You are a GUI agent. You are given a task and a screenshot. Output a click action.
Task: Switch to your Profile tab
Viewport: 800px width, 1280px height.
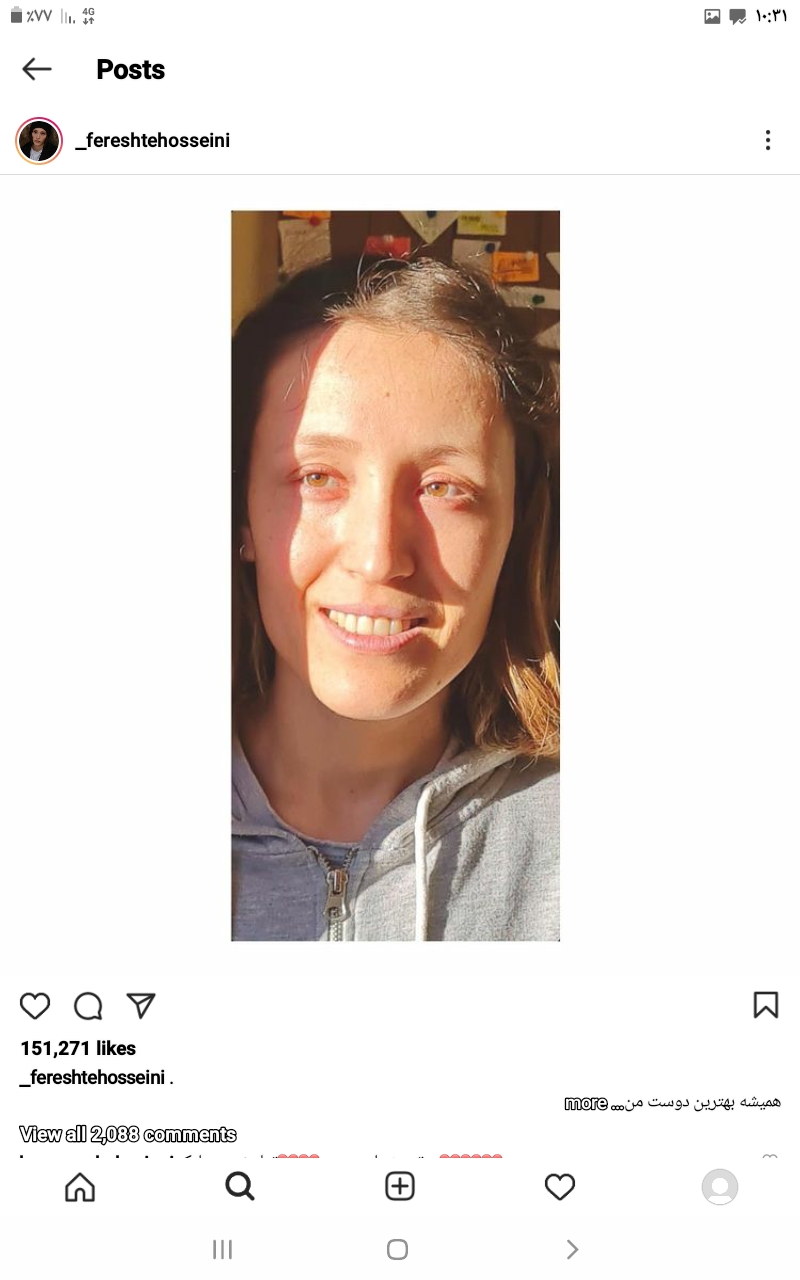pyautogui.click(x=720, y=1187)
